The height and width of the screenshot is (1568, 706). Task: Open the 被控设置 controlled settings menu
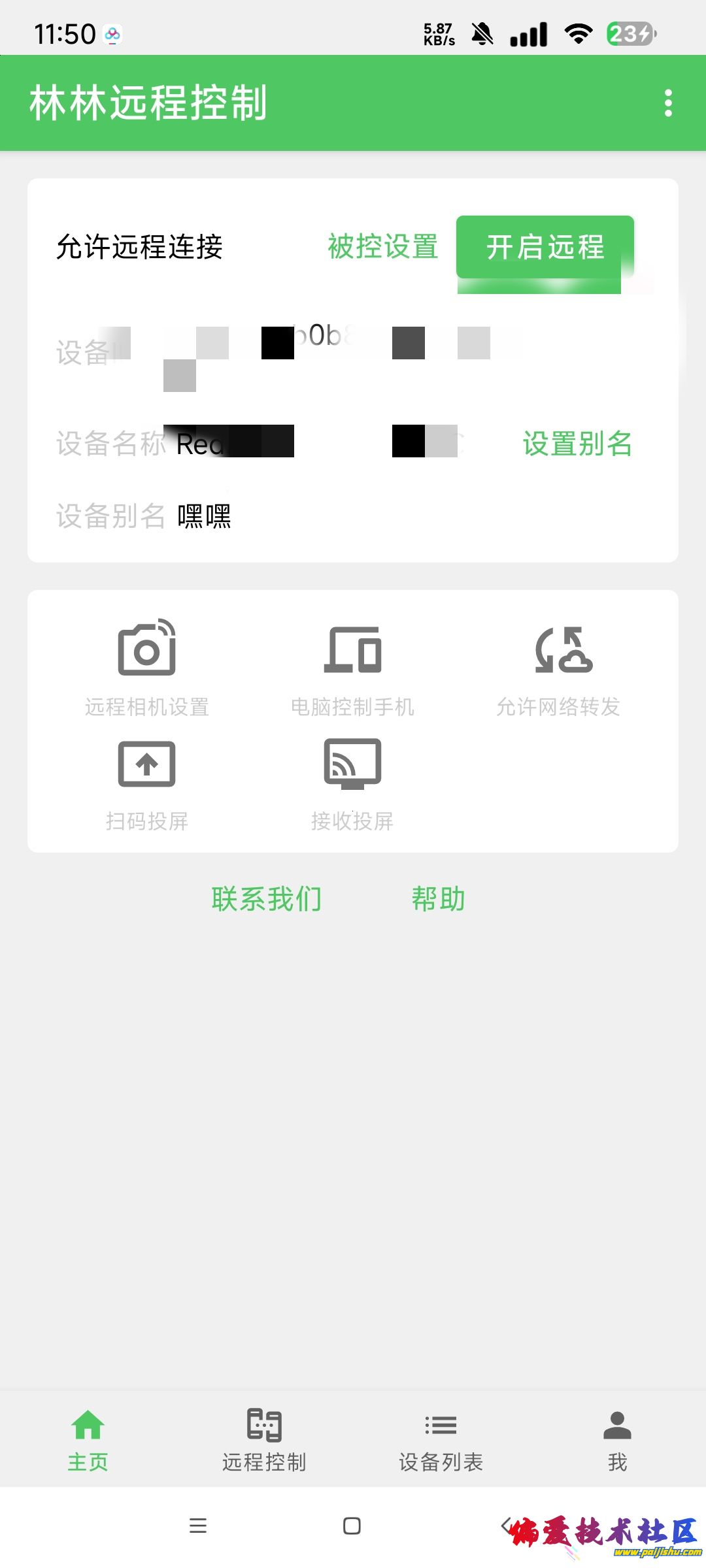coord(382,248)
